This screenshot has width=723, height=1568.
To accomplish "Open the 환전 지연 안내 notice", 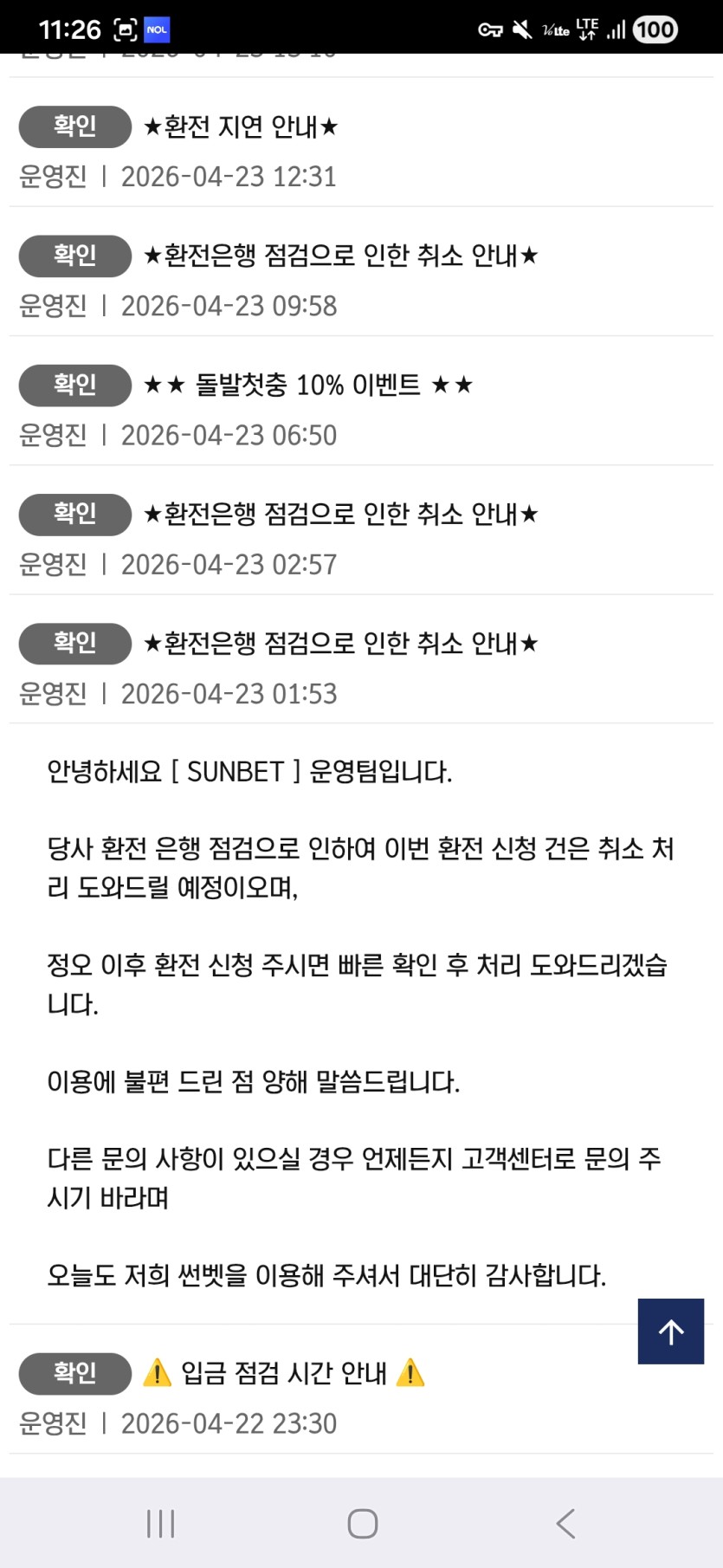I will click(x=241, y=127).
